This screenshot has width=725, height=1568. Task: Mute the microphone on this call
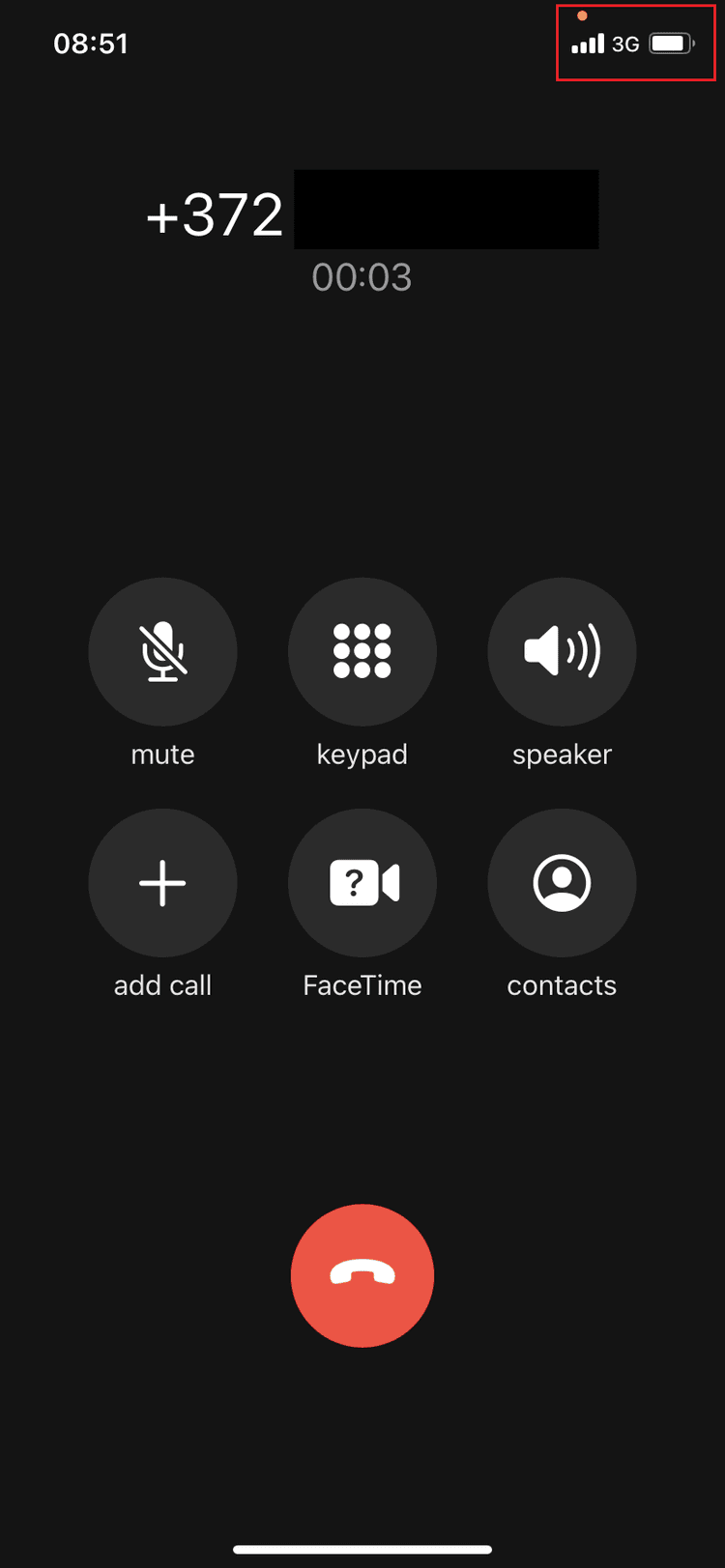[162, 651]
